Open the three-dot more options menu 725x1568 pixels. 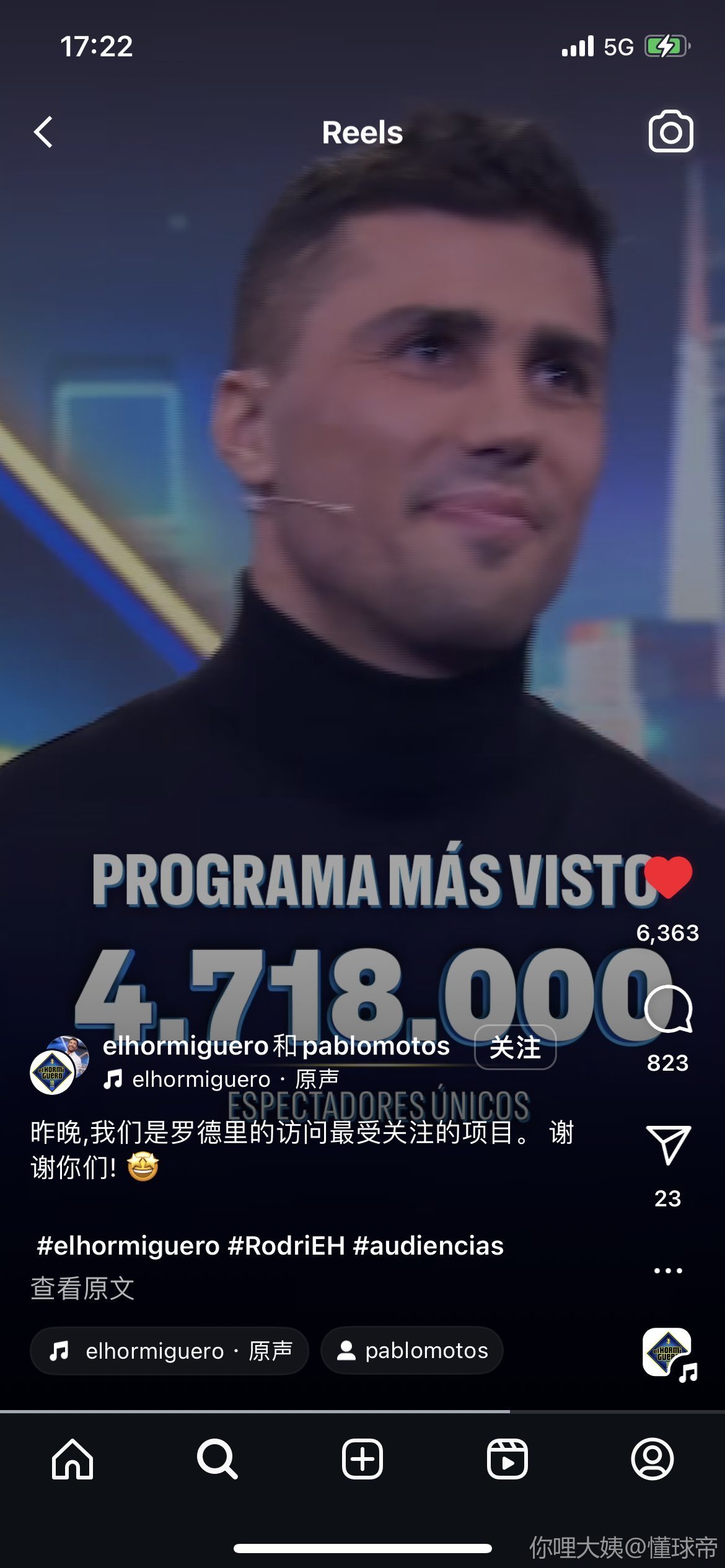coord(668,1271)
